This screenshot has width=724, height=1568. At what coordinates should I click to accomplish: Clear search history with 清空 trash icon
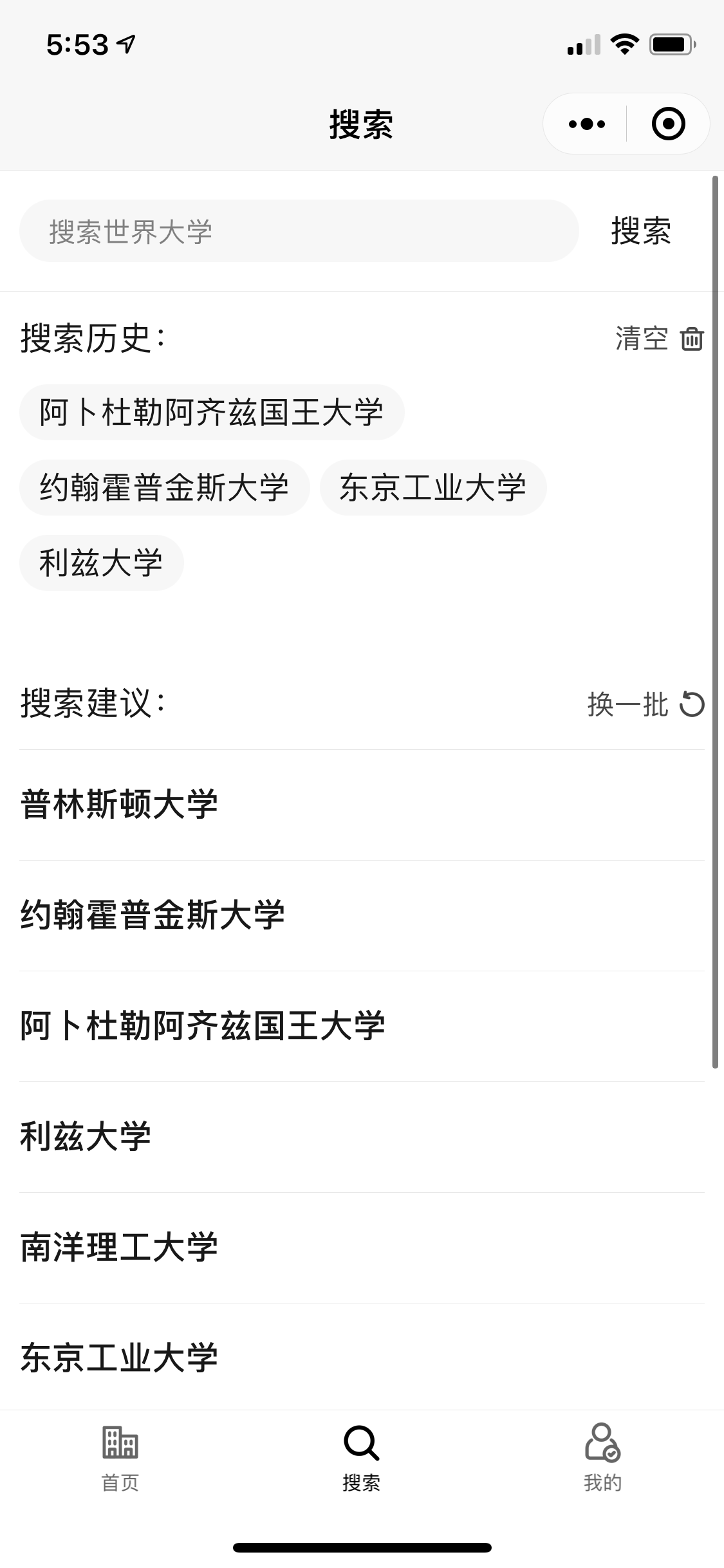659,339
